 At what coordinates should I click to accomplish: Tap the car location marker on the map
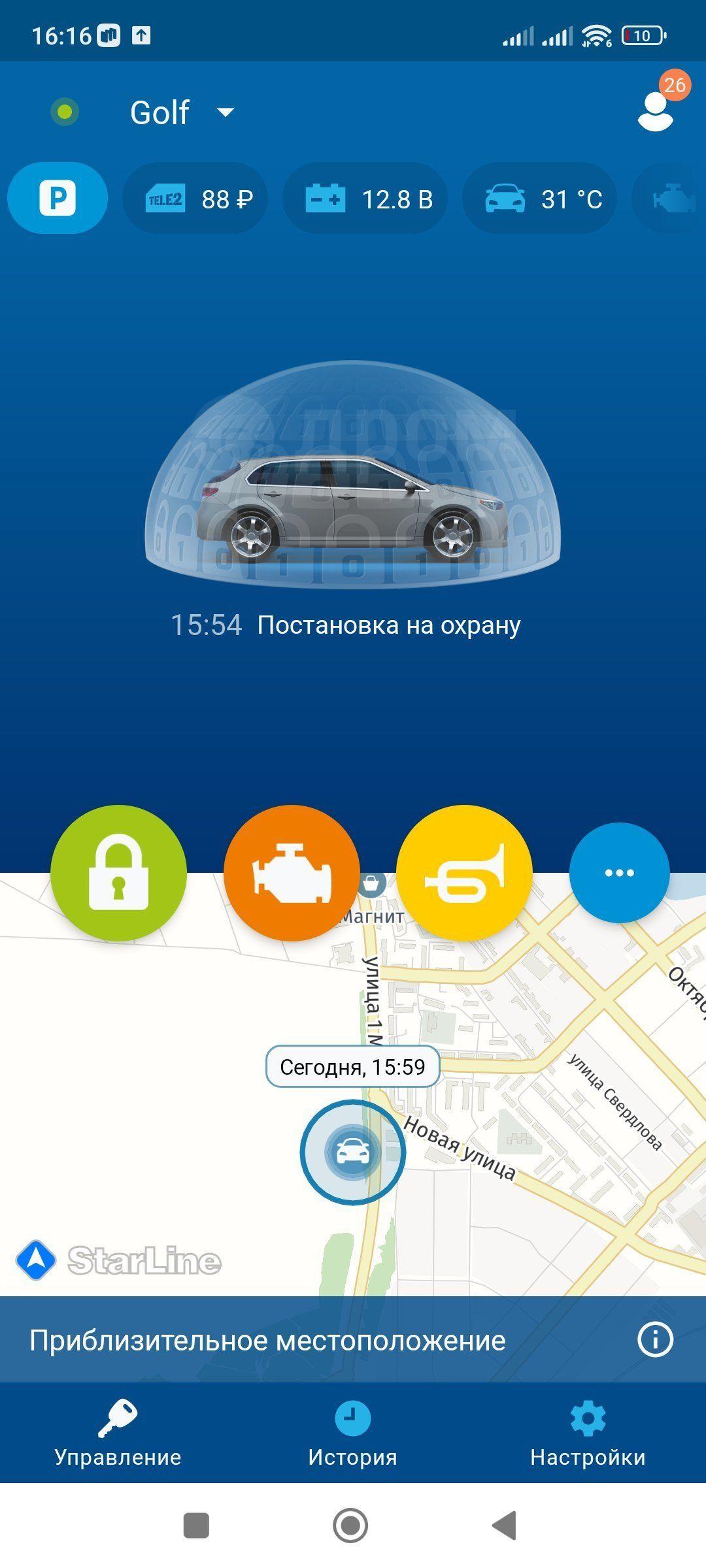[352, 1152]
